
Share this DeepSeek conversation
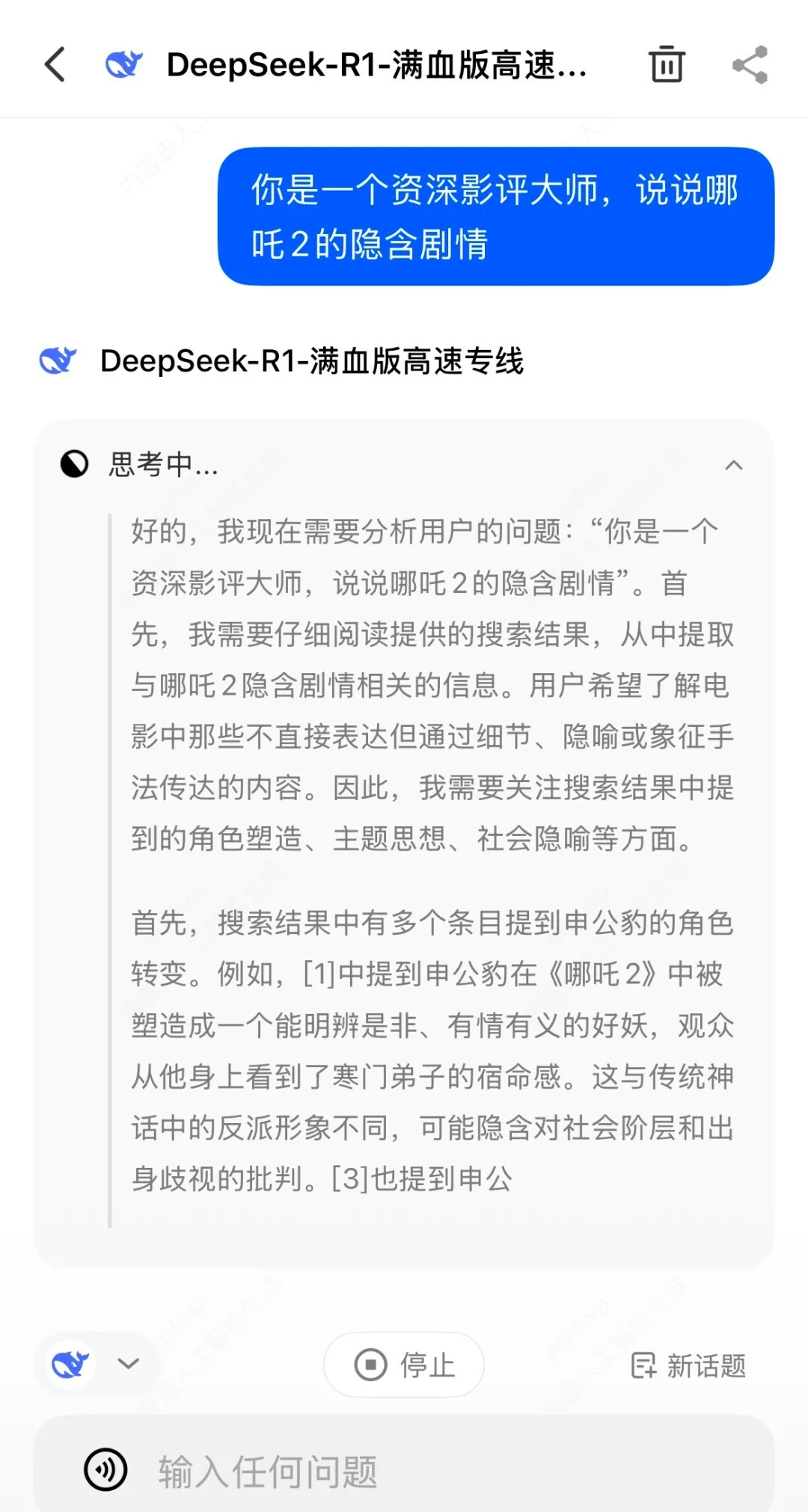[750, 64]
